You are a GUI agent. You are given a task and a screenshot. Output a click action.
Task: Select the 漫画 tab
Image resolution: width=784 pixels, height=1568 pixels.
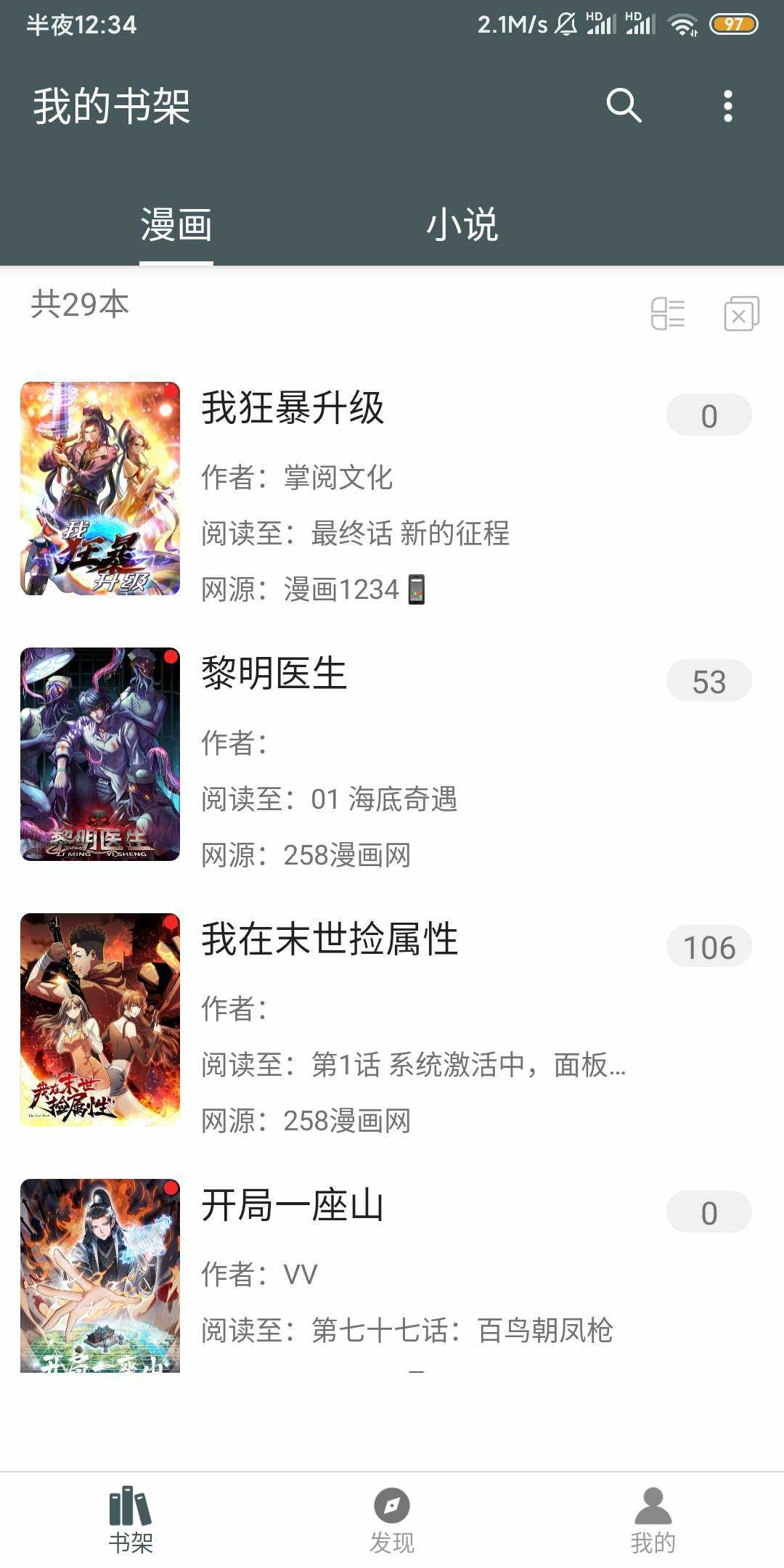[176, 224]
